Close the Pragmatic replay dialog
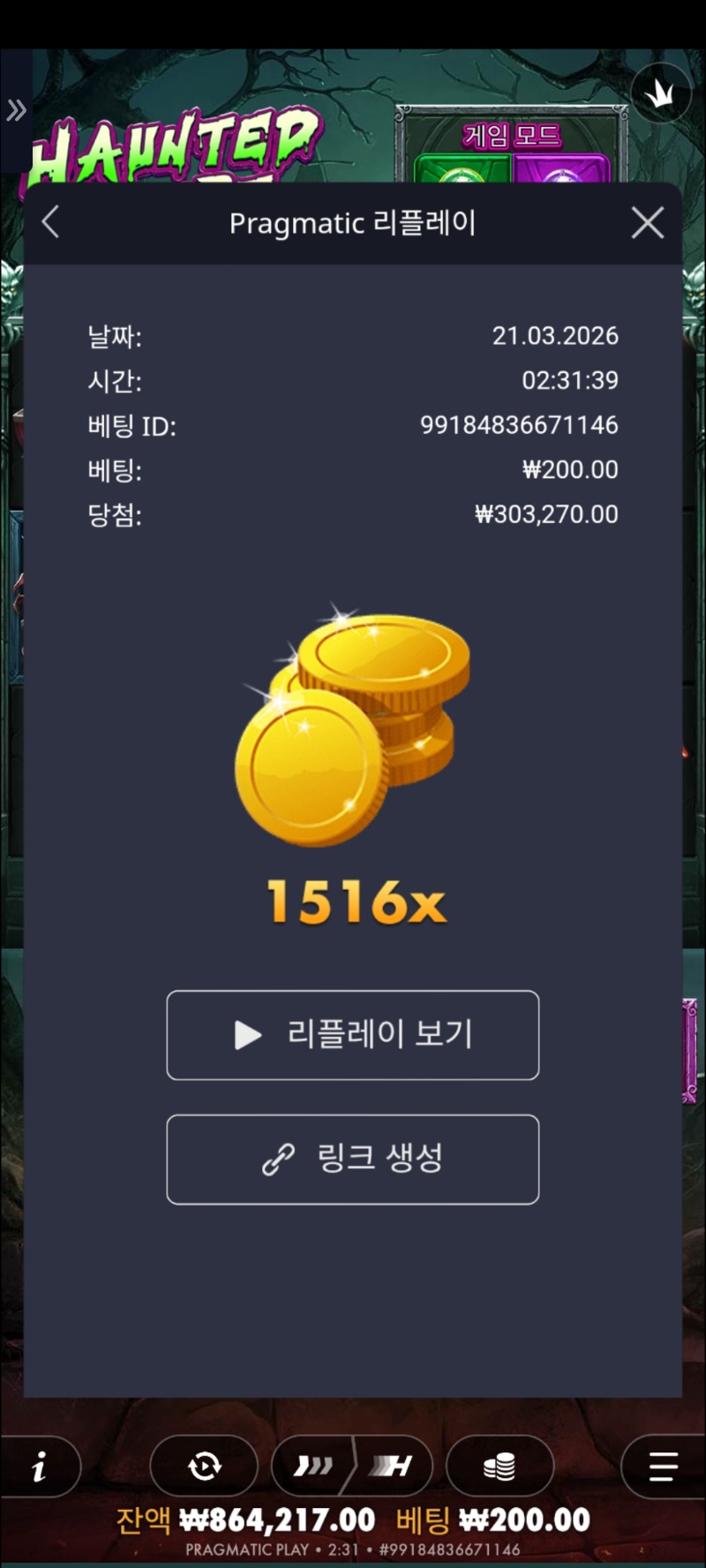706x1568 pixels. (x=648, y=223)
